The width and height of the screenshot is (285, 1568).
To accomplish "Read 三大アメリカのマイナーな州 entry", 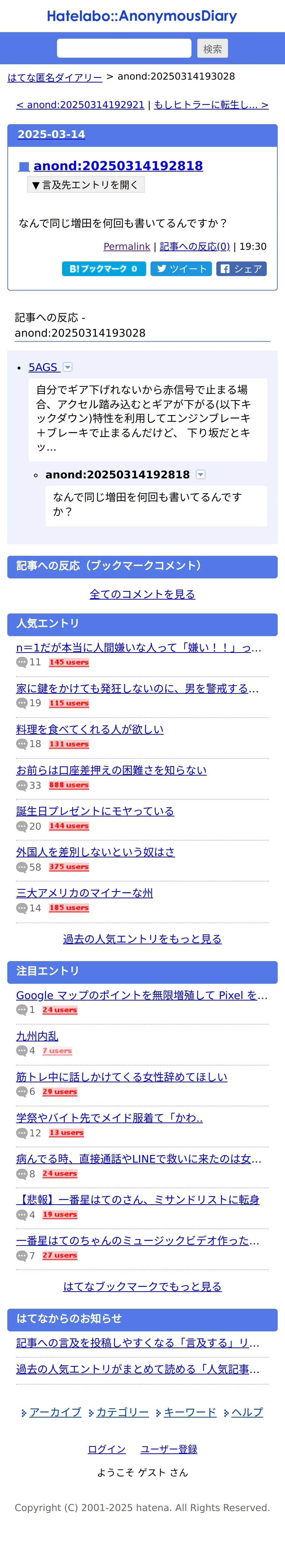I will [85, 892].
